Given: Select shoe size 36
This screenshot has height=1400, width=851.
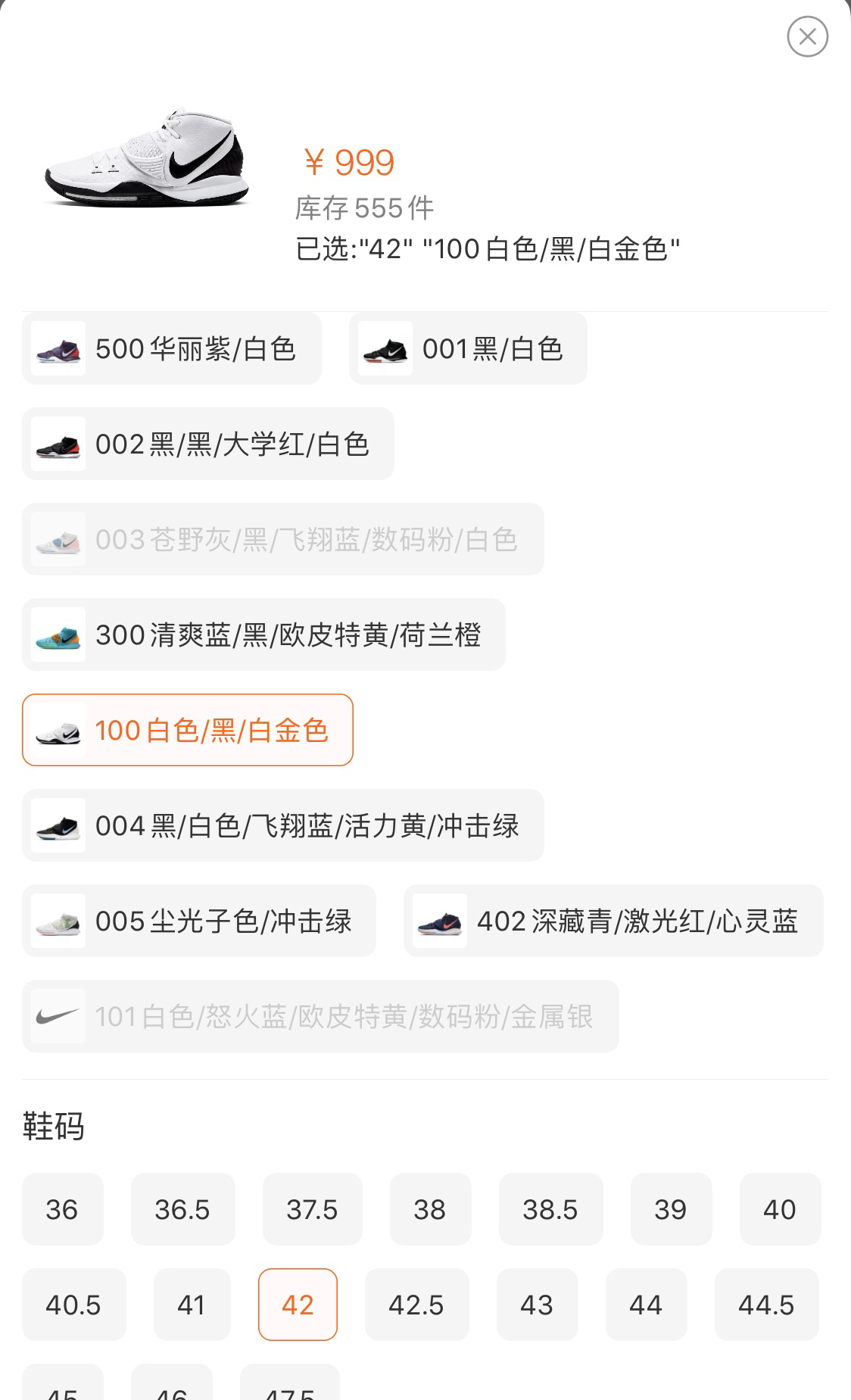Looking at the screenshot, I should tap(62, 1209).
